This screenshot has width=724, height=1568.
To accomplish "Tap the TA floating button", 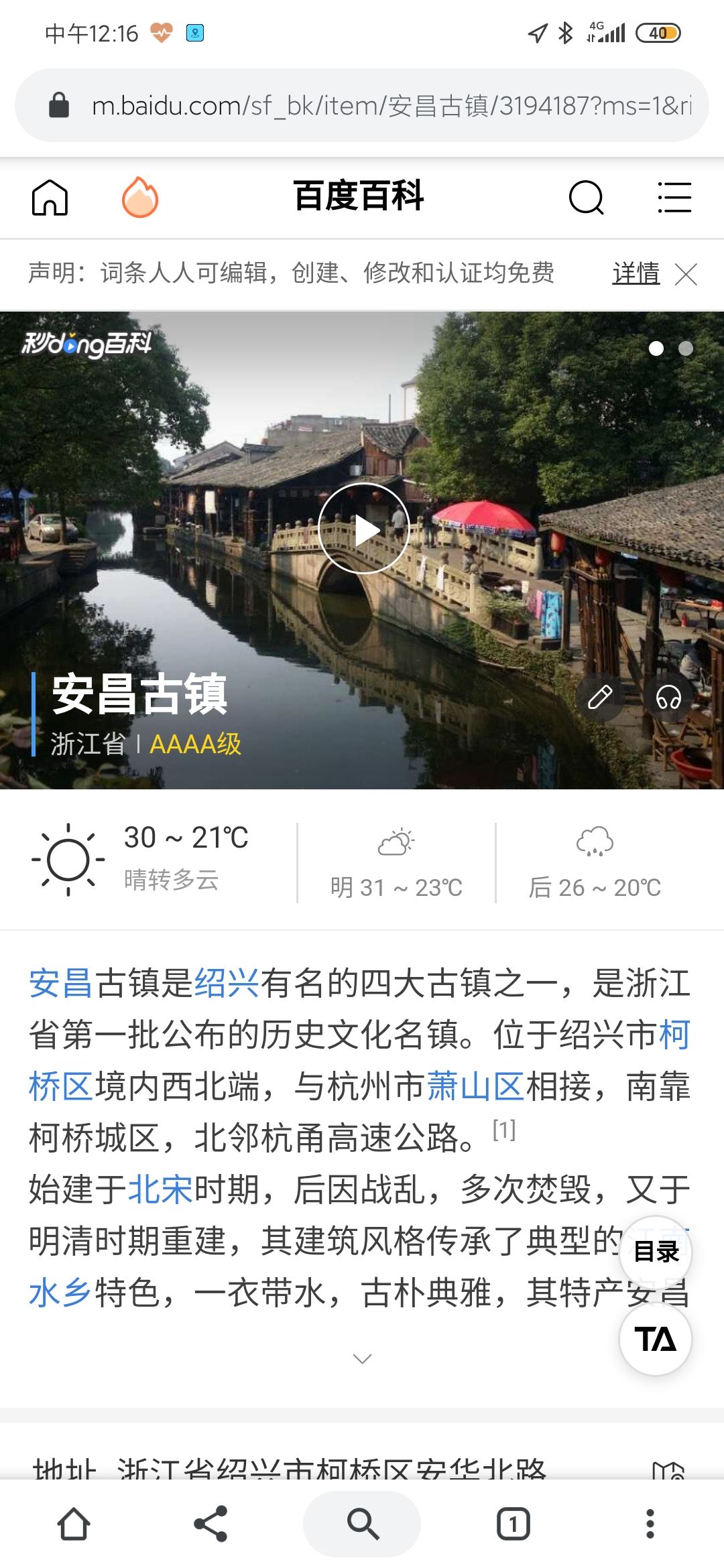I will click(656, 1339).
